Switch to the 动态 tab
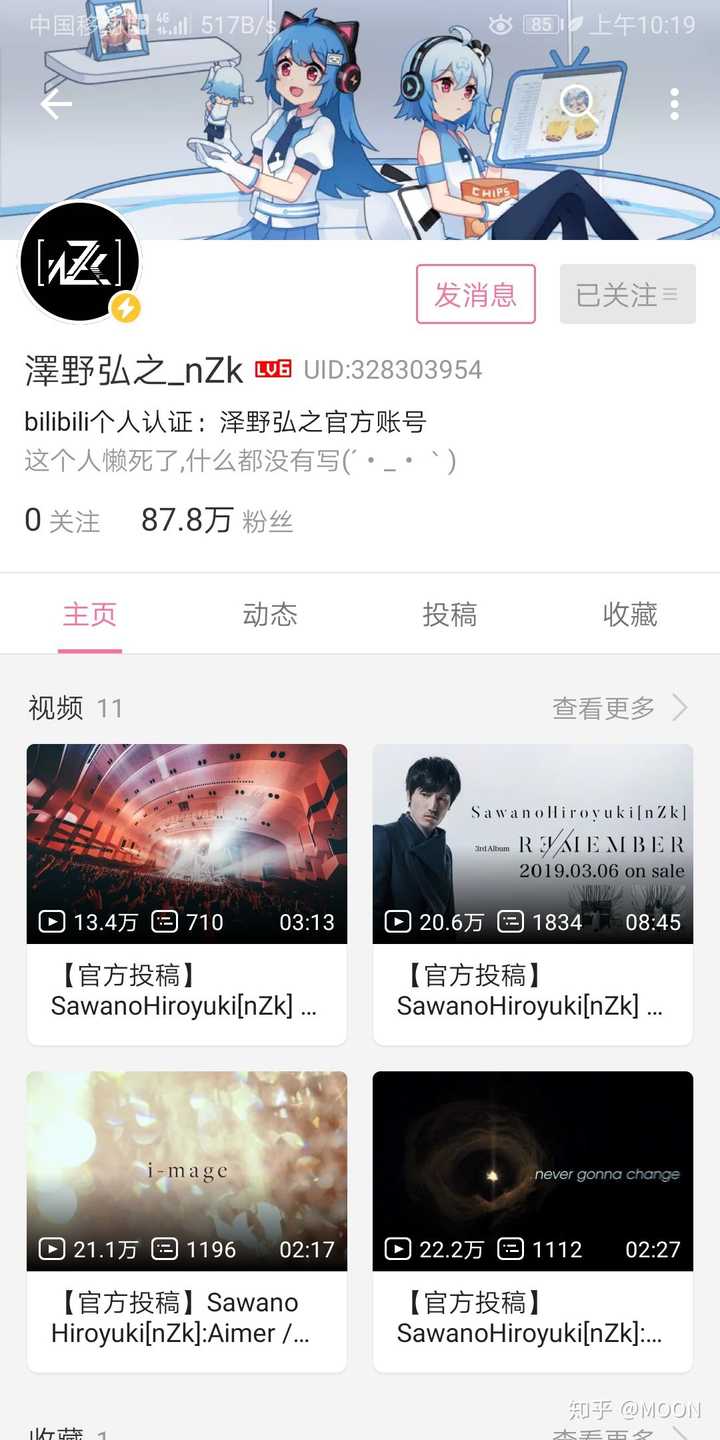This screenshot has height=1440, width=720. (x=268, y=614)
